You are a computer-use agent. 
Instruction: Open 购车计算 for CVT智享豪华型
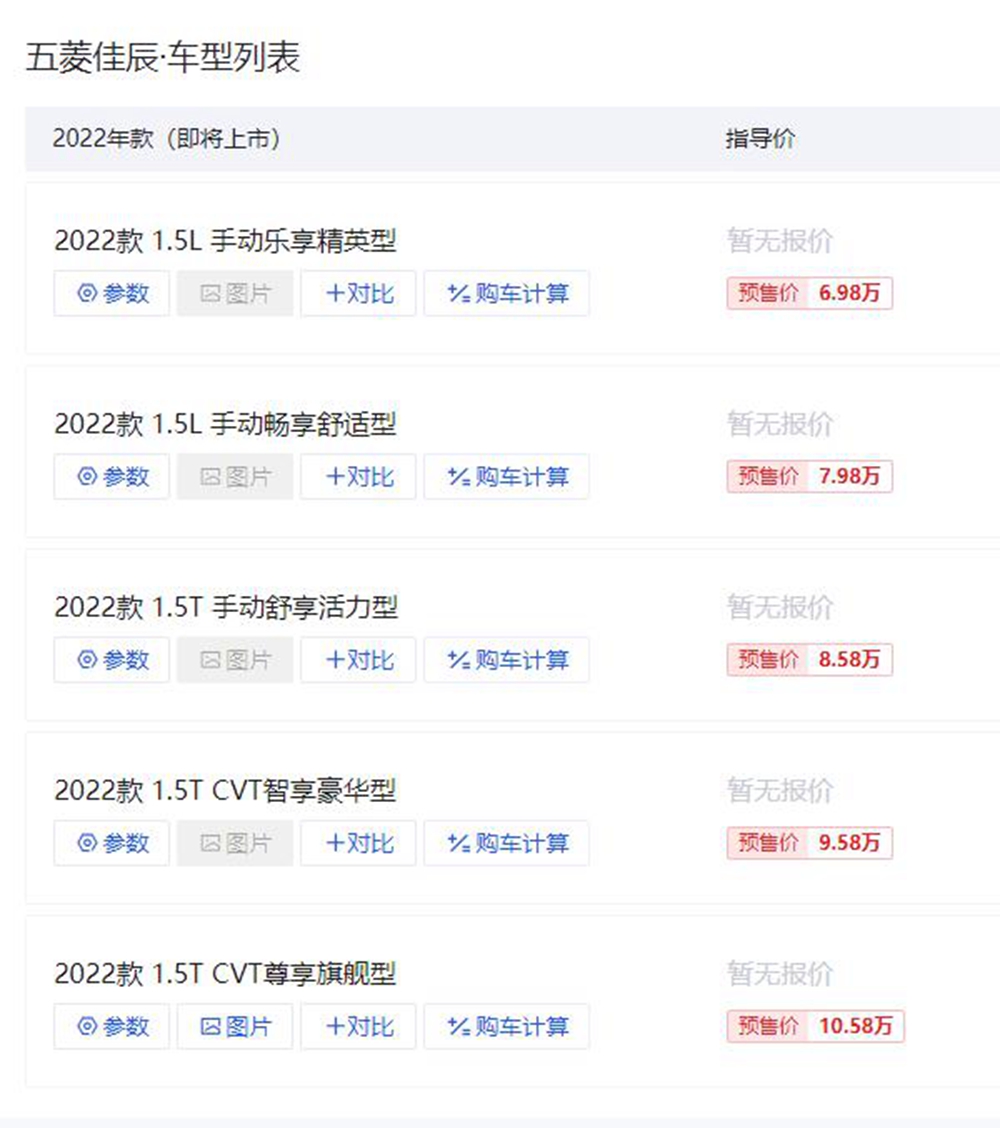coord(506,843)
